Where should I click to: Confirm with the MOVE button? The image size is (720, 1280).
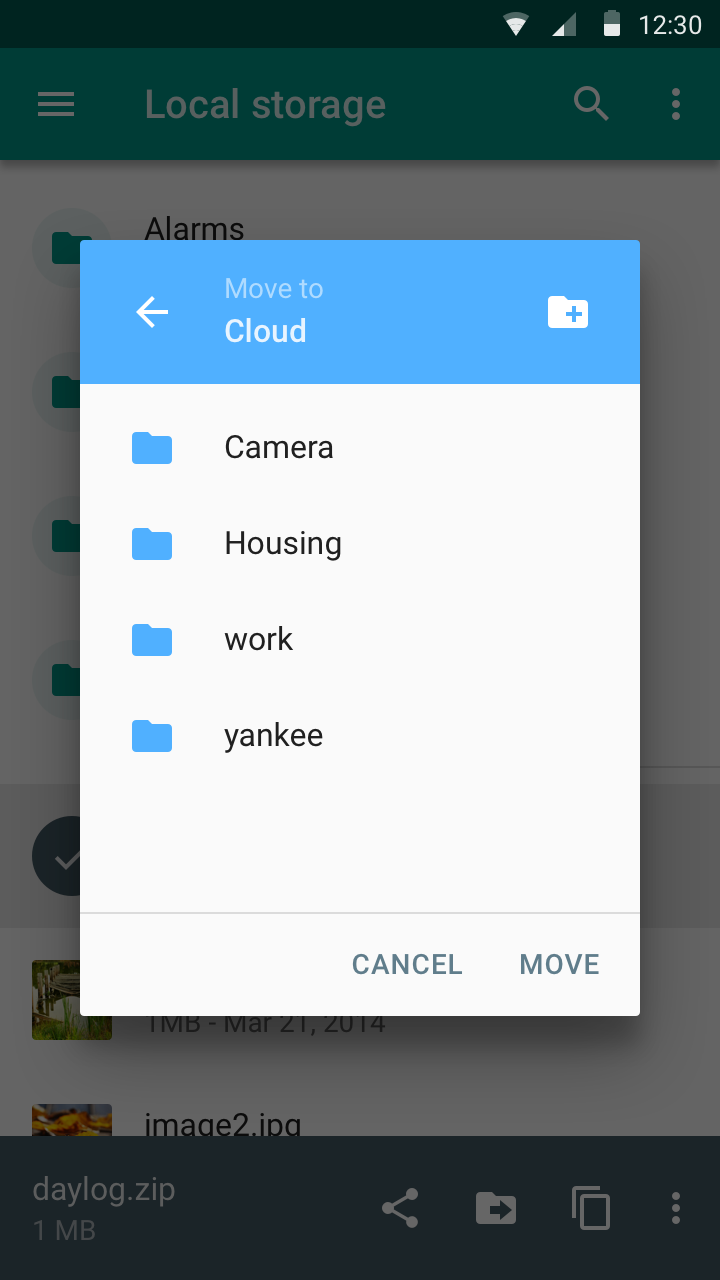click(x=559, y=964)
